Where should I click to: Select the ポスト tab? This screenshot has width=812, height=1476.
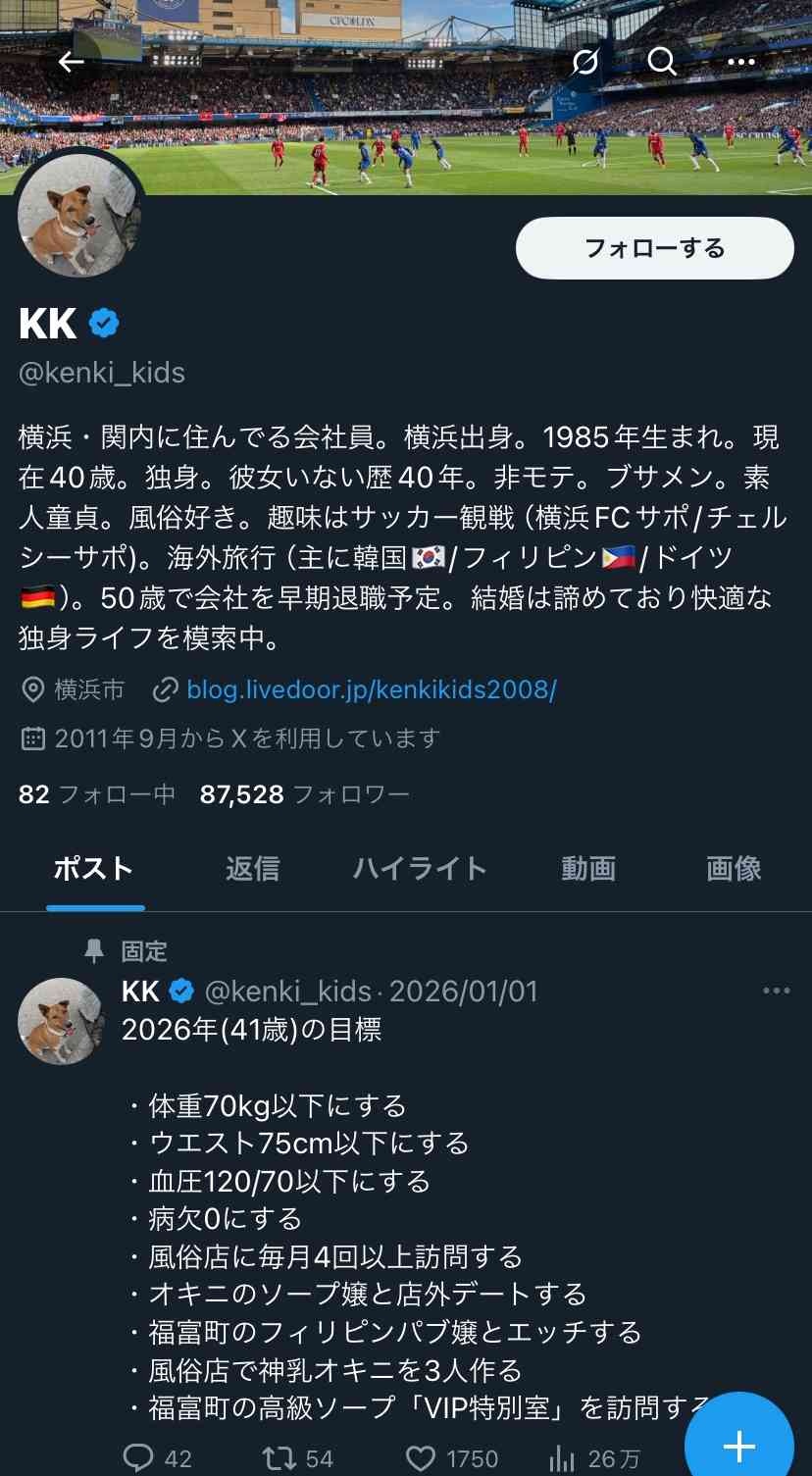tap(94, 869)
